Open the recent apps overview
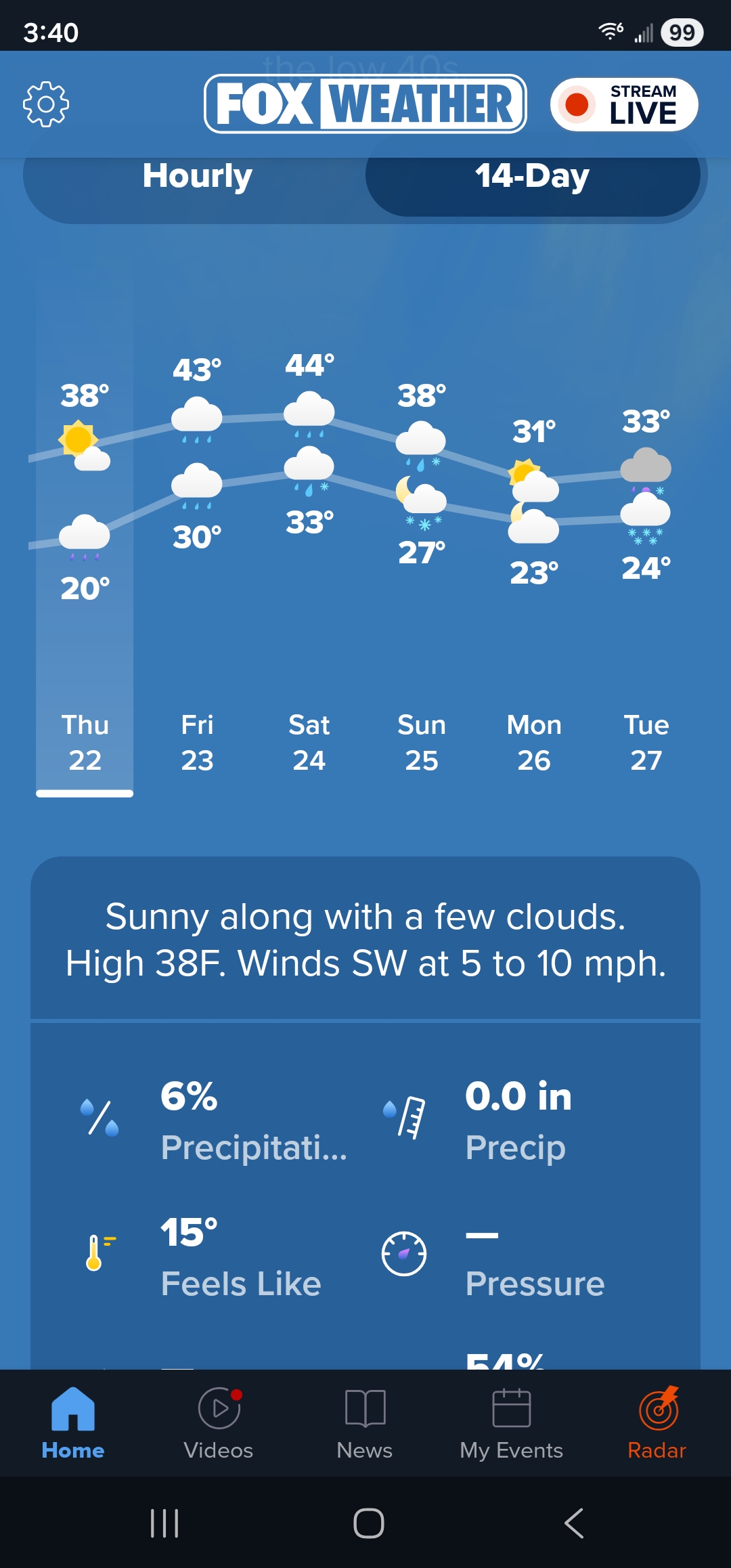The height and width of the screenshot is (1568, 731). coord(164,1523)
